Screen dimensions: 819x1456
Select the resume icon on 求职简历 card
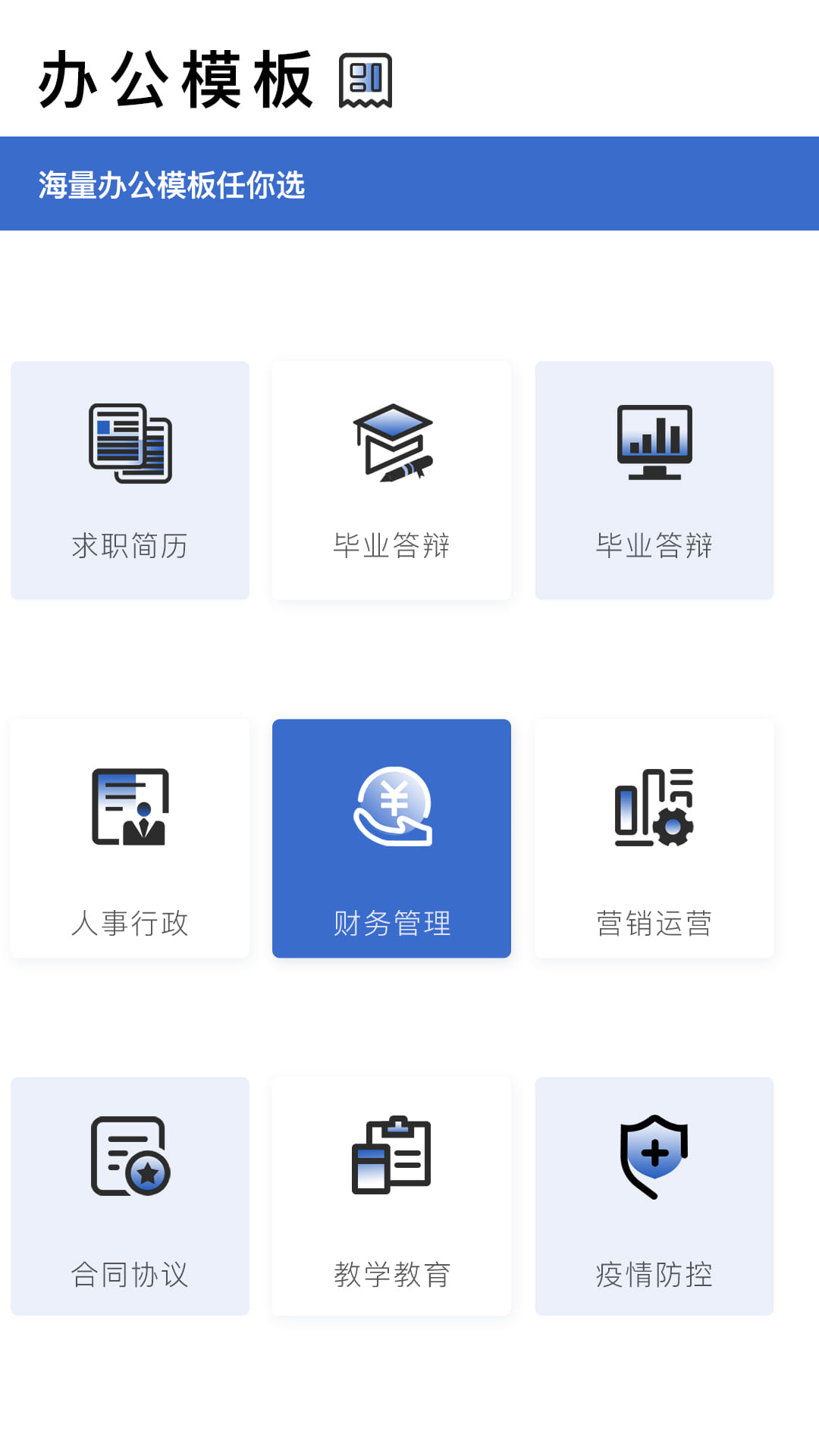point(130,444)
